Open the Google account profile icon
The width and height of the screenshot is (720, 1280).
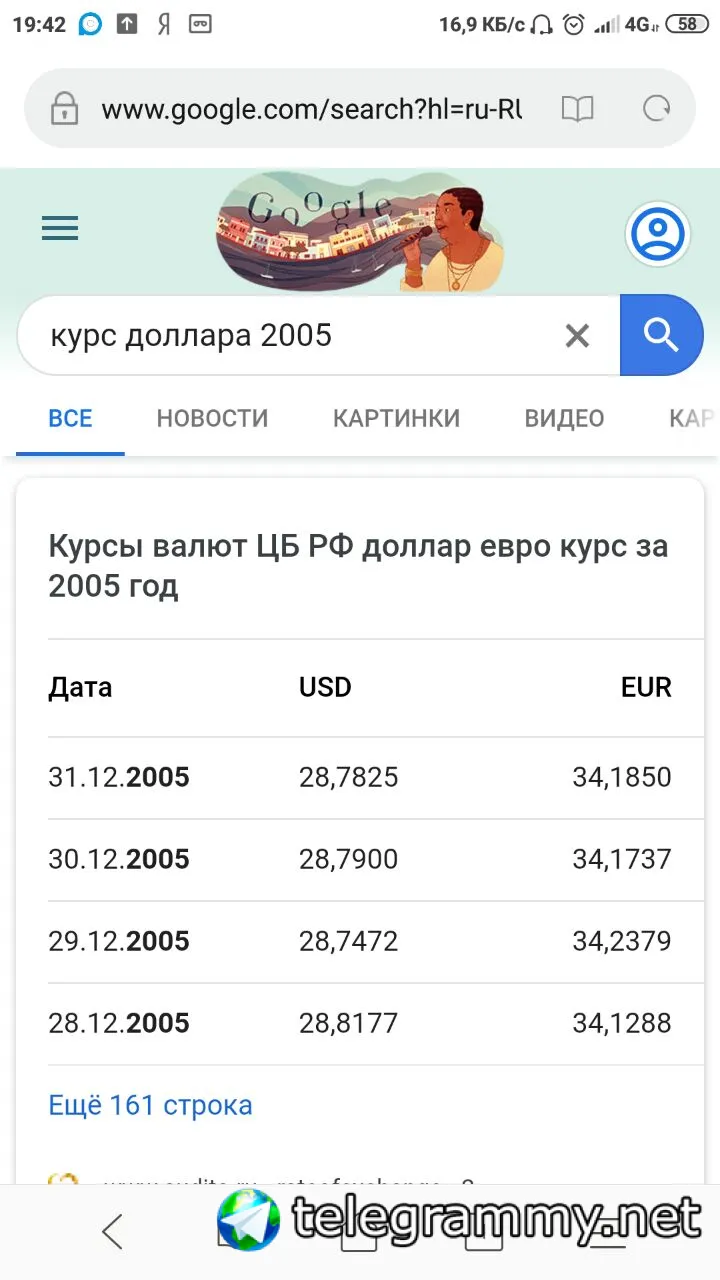(658, 234)
